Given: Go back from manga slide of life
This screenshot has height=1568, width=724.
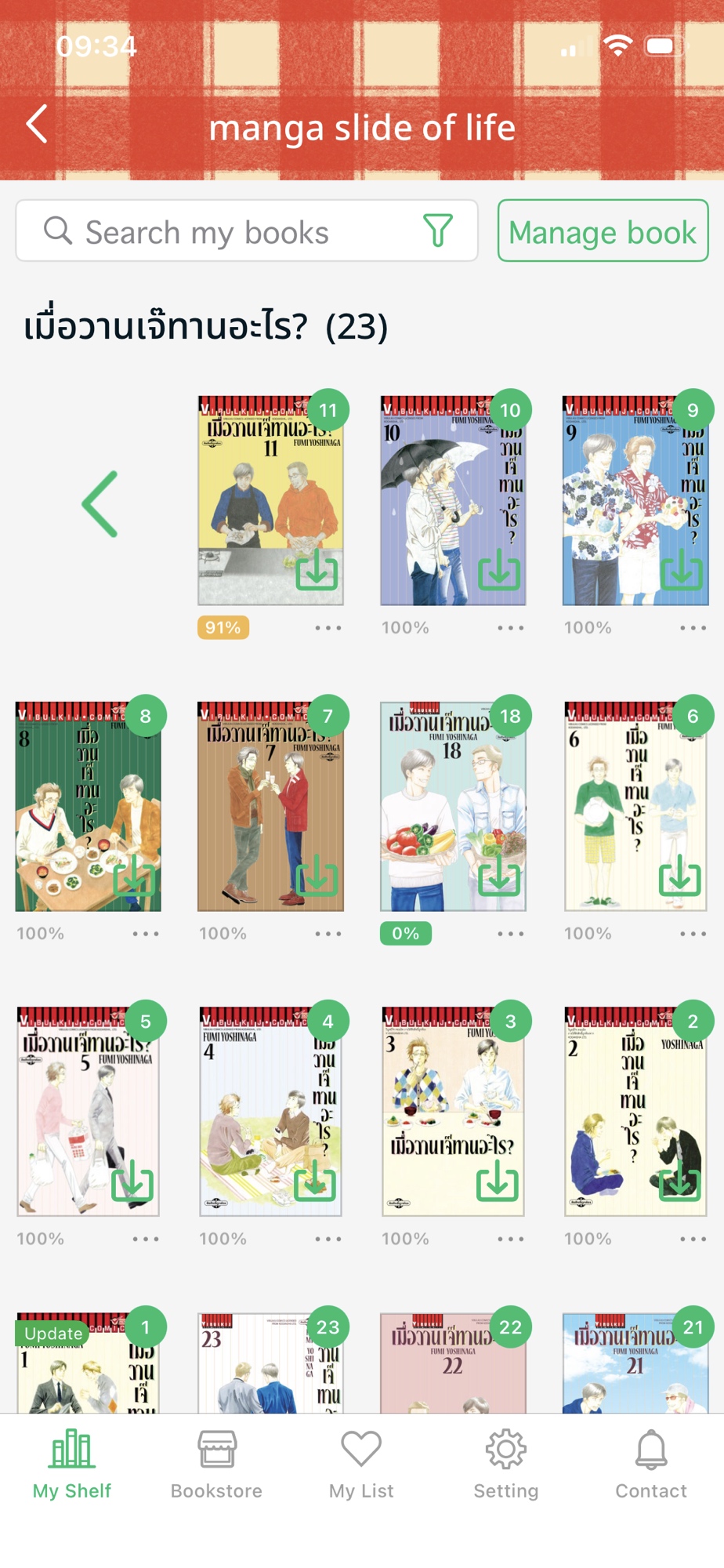Looking at the screenshot, I should coord(37,125).
